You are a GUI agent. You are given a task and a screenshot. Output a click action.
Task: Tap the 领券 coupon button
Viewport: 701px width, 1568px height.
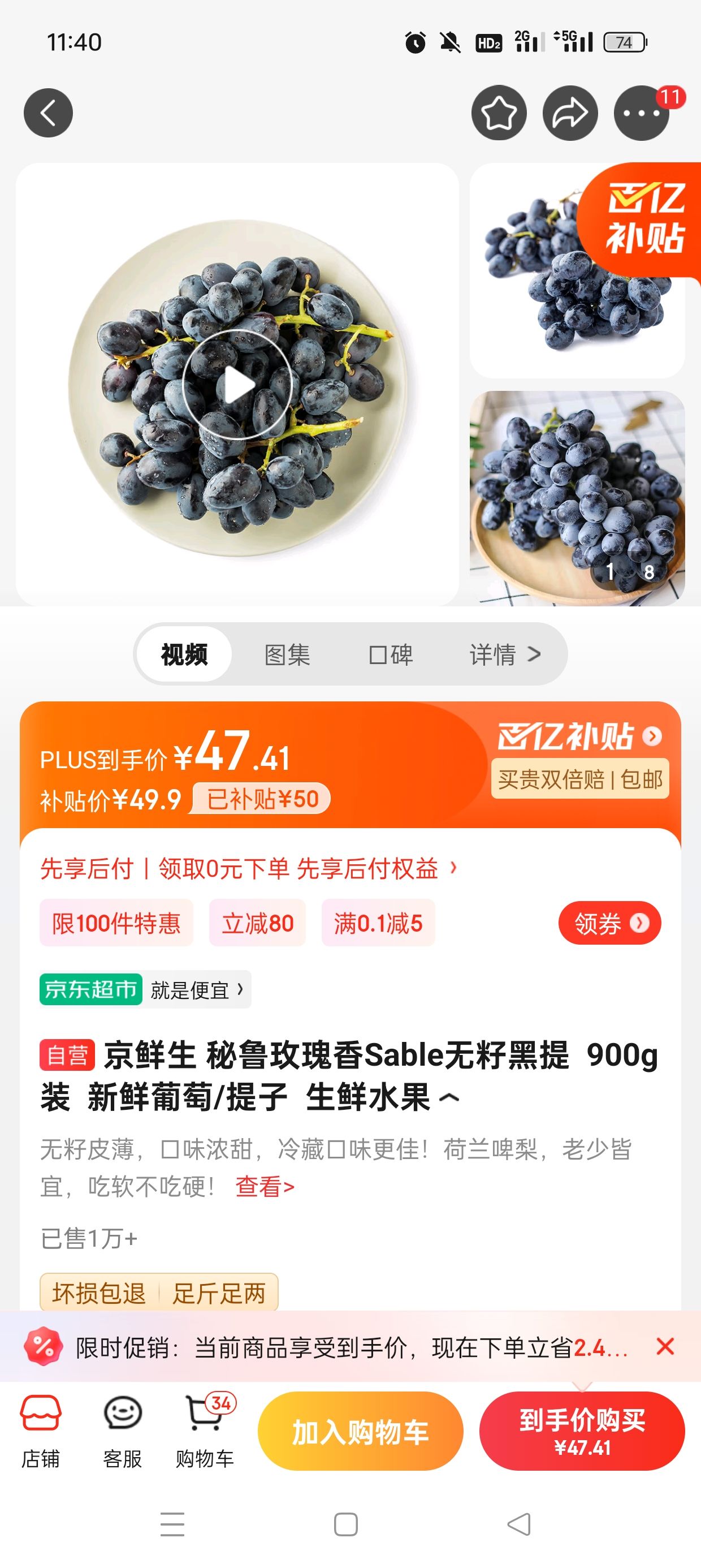[x=611, y=923]
